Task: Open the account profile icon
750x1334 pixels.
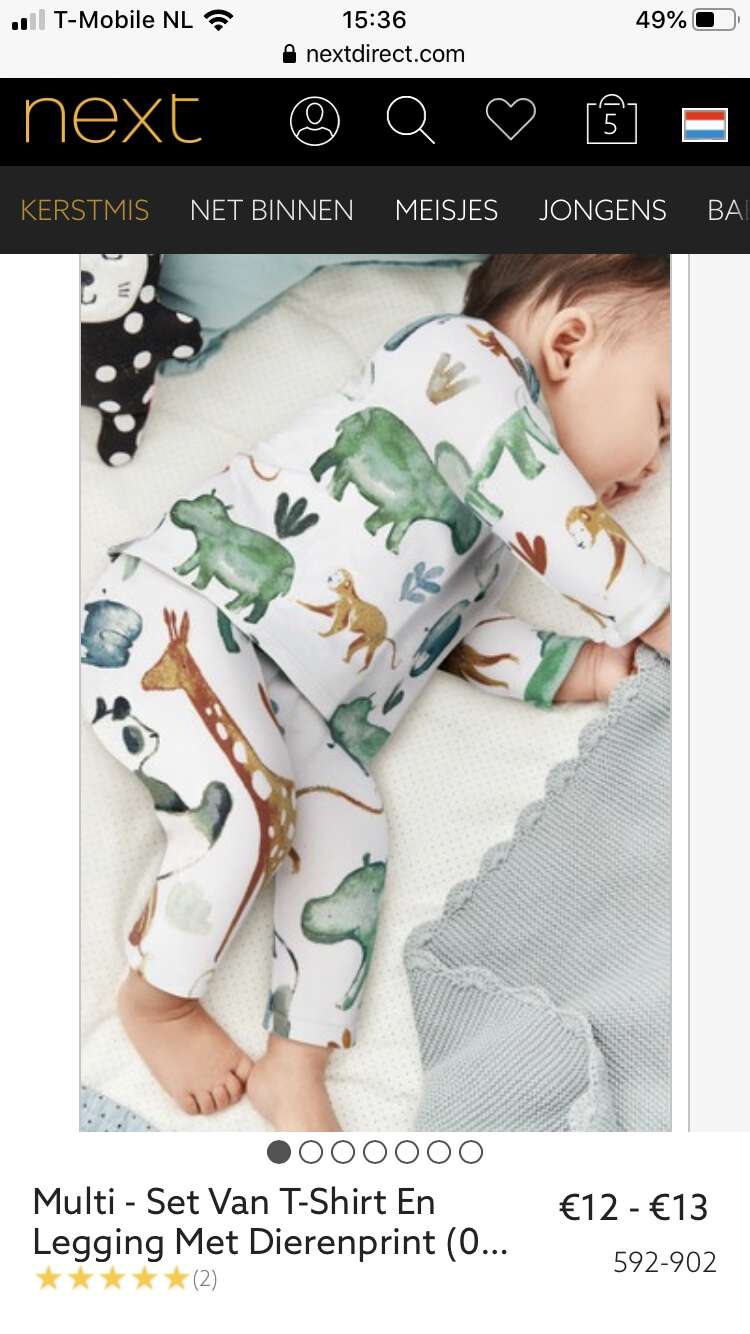Action: (x=315, y=121)
